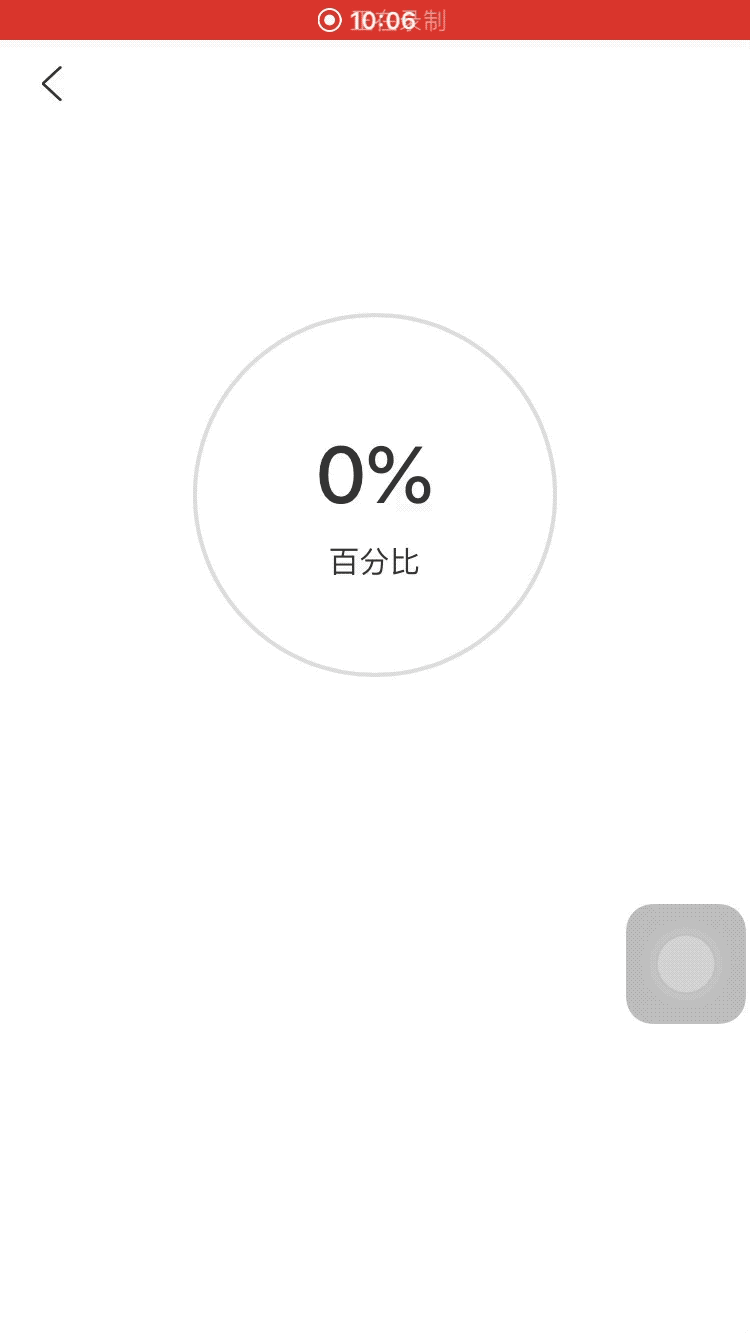Screen dimensions: 750x1334
Task: Tap the floating AssistiveTouch button
Action: 686,964
